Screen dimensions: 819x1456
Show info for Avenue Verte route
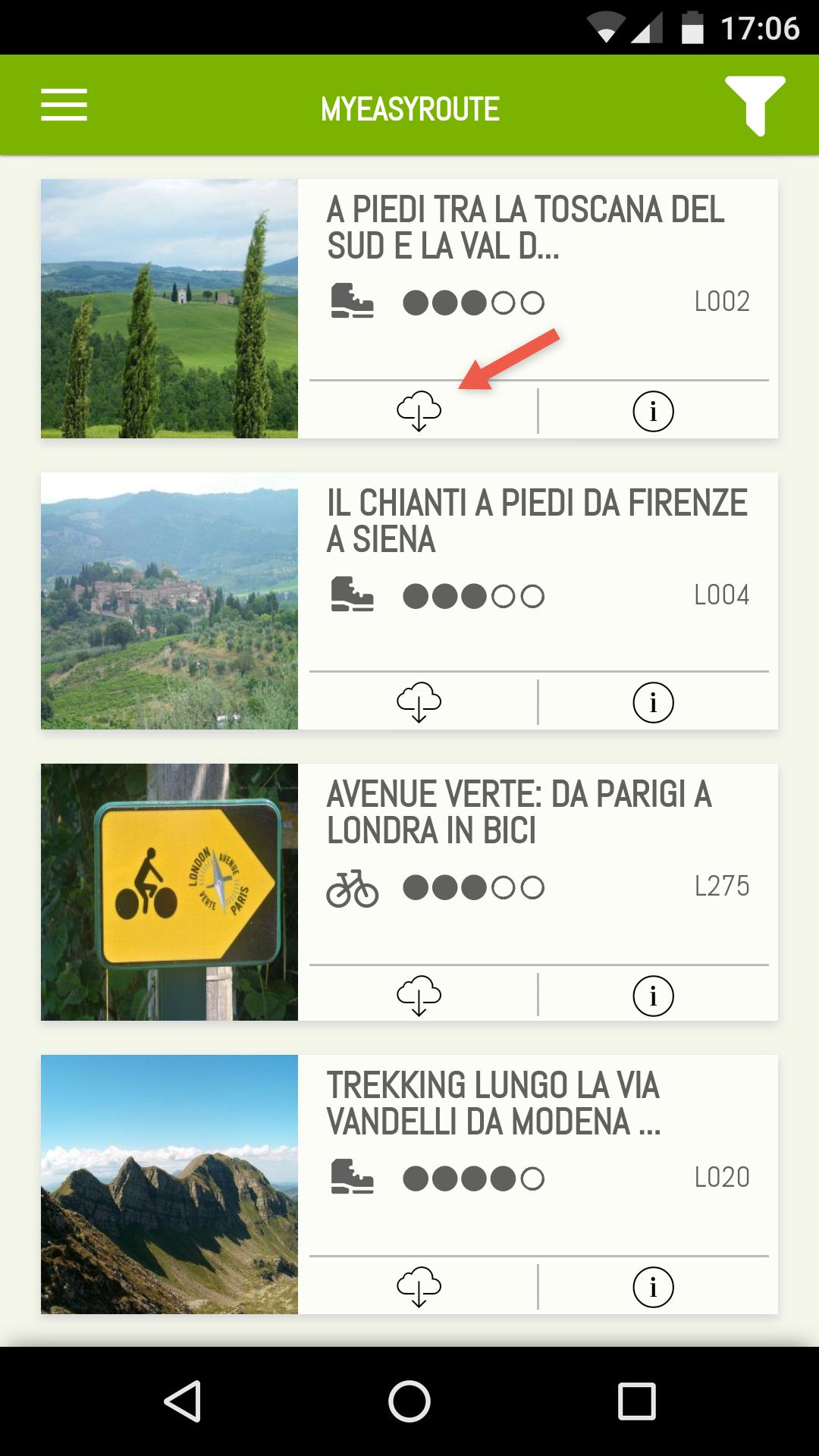point(653,995)
